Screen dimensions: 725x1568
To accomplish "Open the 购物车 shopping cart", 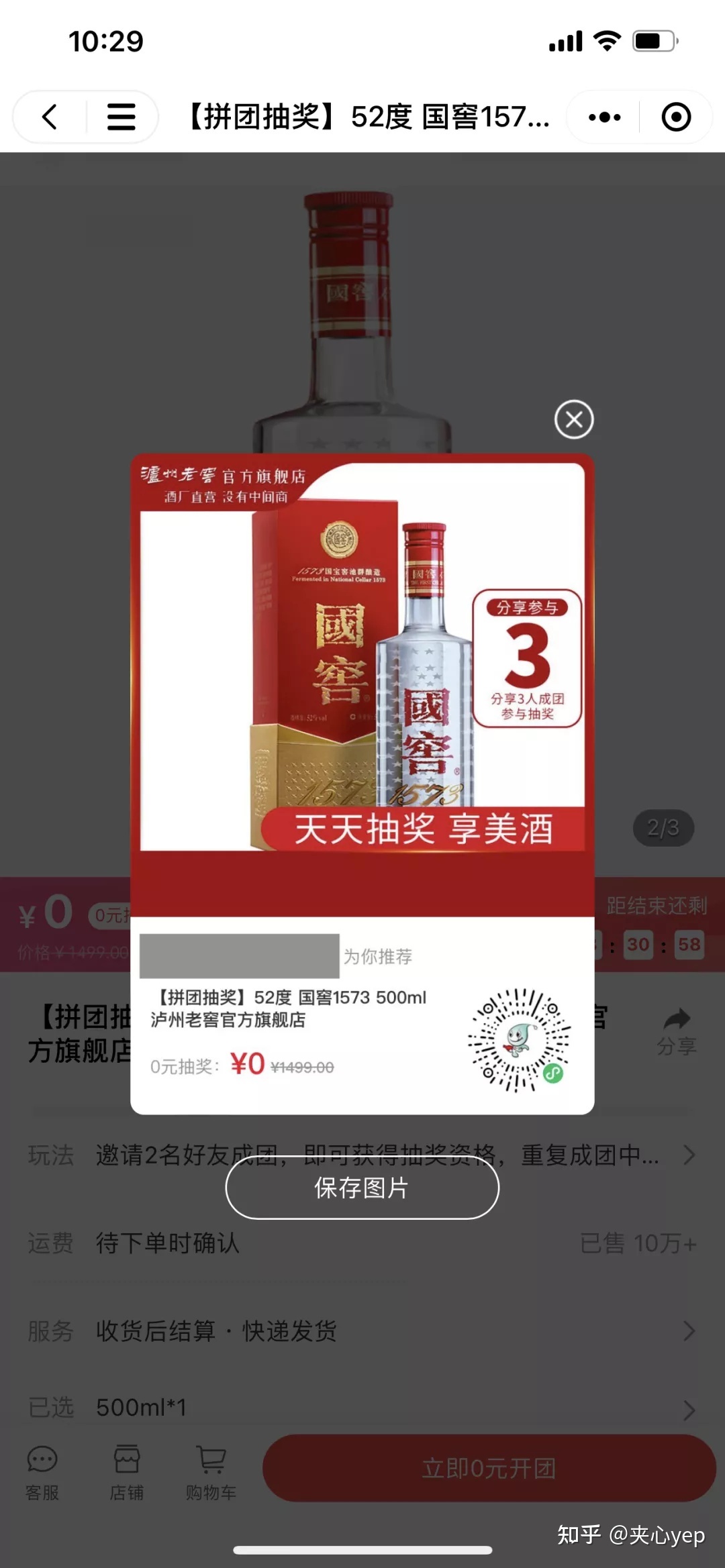I will tap(211, 1473).
